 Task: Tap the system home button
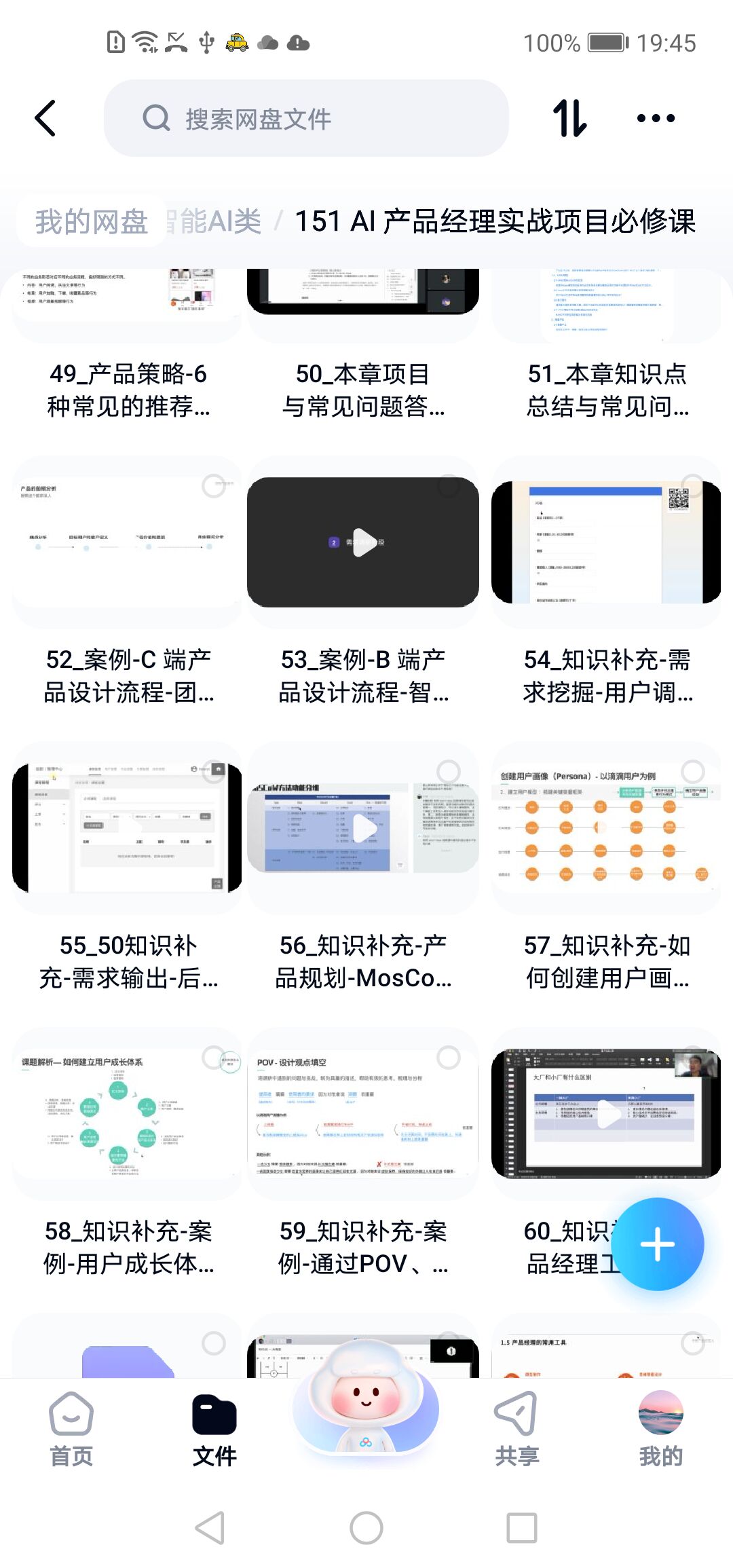pyautogui.click(x=366, y=1528)
